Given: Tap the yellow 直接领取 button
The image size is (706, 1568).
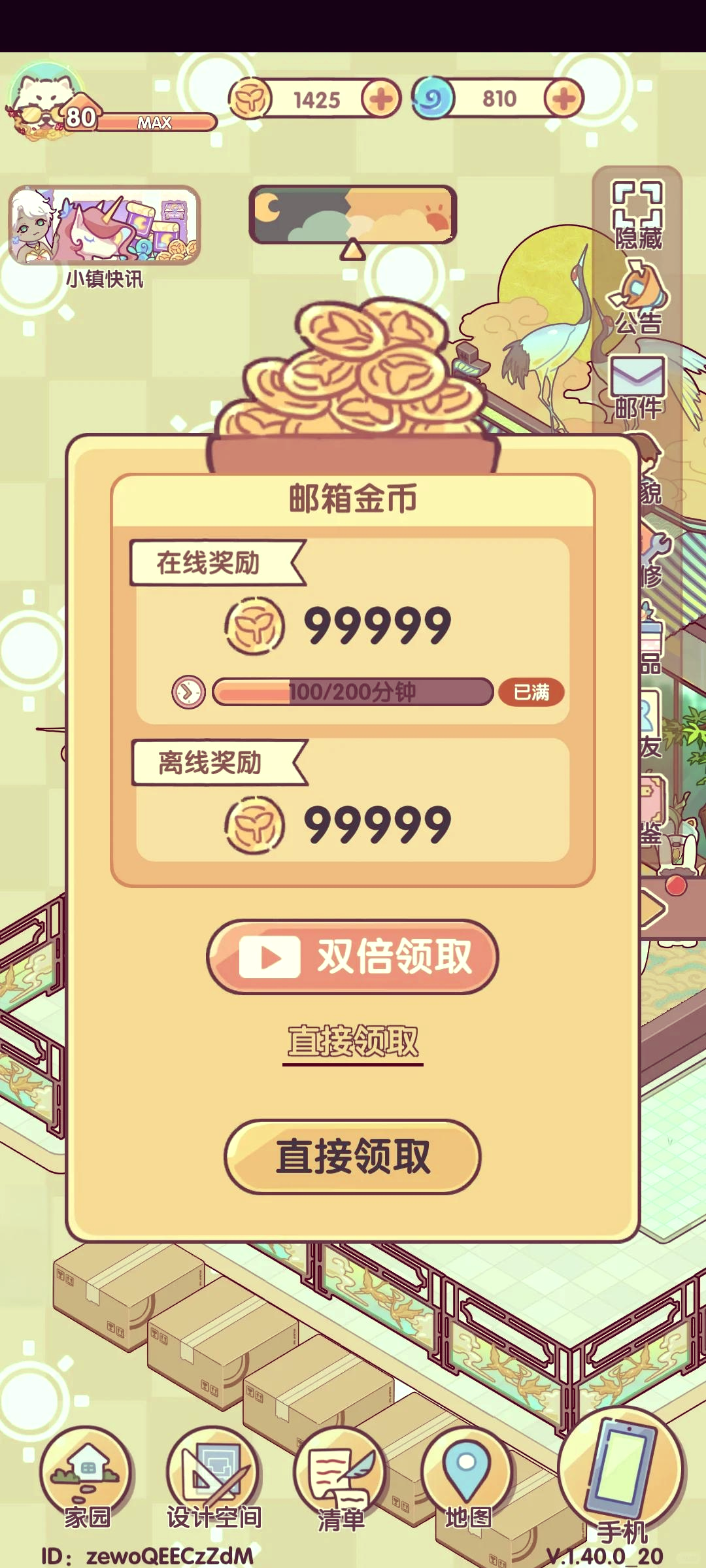Looking at the screenshot, I should coord(352,1157).
